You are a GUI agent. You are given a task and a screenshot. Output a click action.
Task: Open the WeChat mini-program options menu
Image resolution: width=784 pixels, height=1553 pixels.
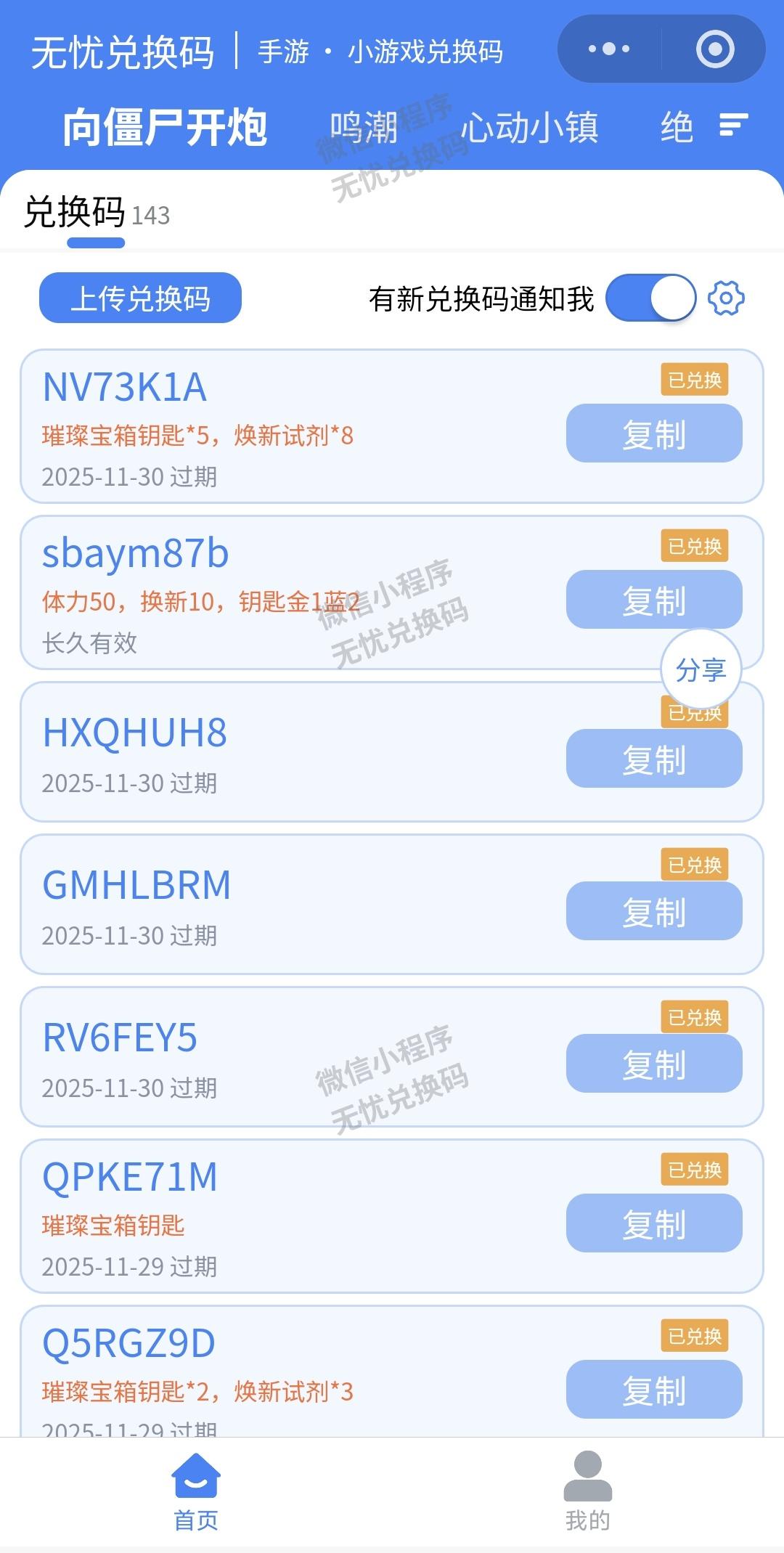[x=608, y=49]
